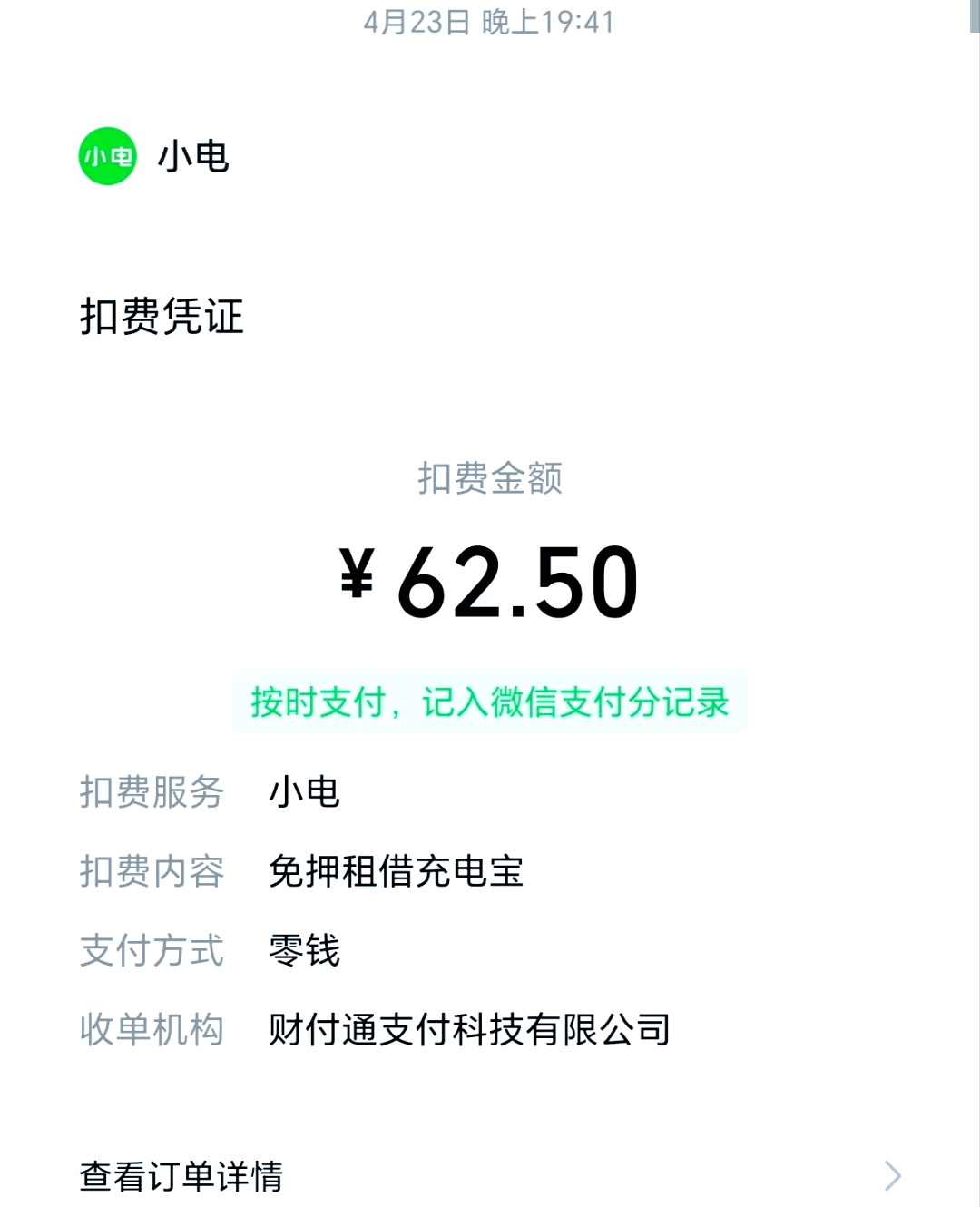Image resolution: width=980 pixels, height=1207 pixels.
Task: Click the 免押租借充电宝 deduction content
Action: tap(396, 872)
